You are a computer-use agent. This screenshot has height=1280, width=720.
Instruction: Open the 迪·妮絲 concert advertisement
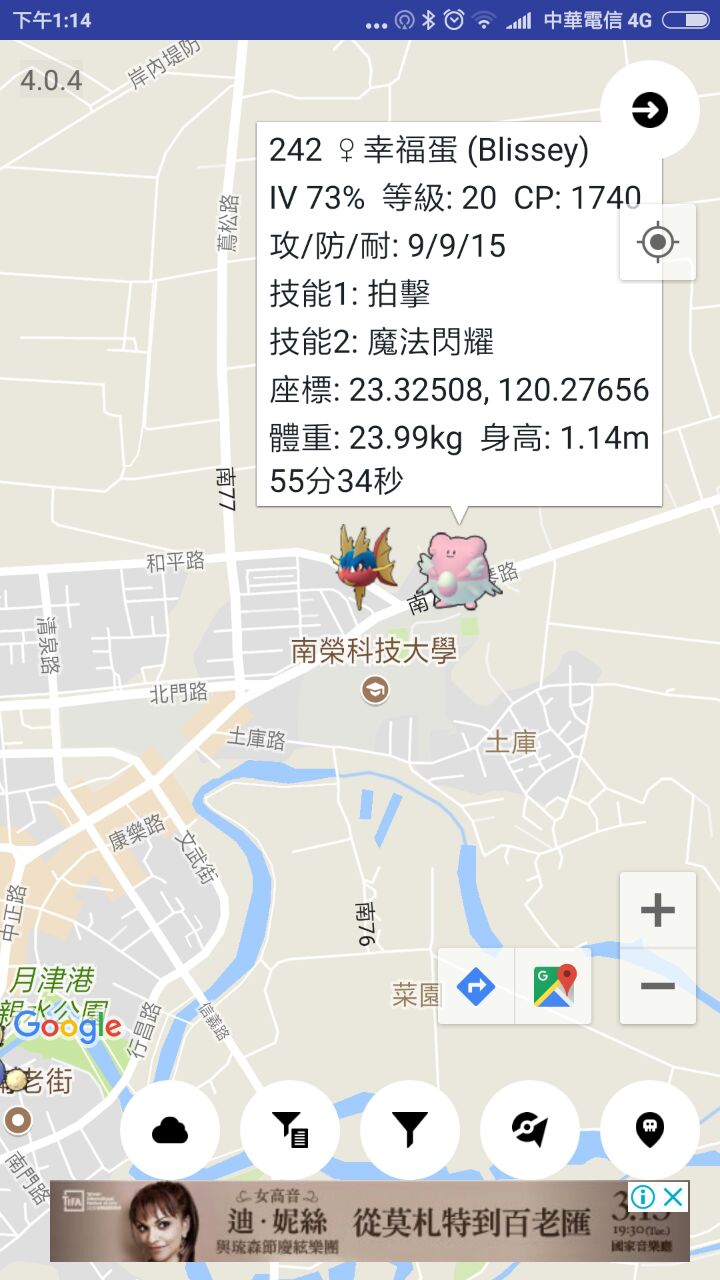(x=370, y=1222)
